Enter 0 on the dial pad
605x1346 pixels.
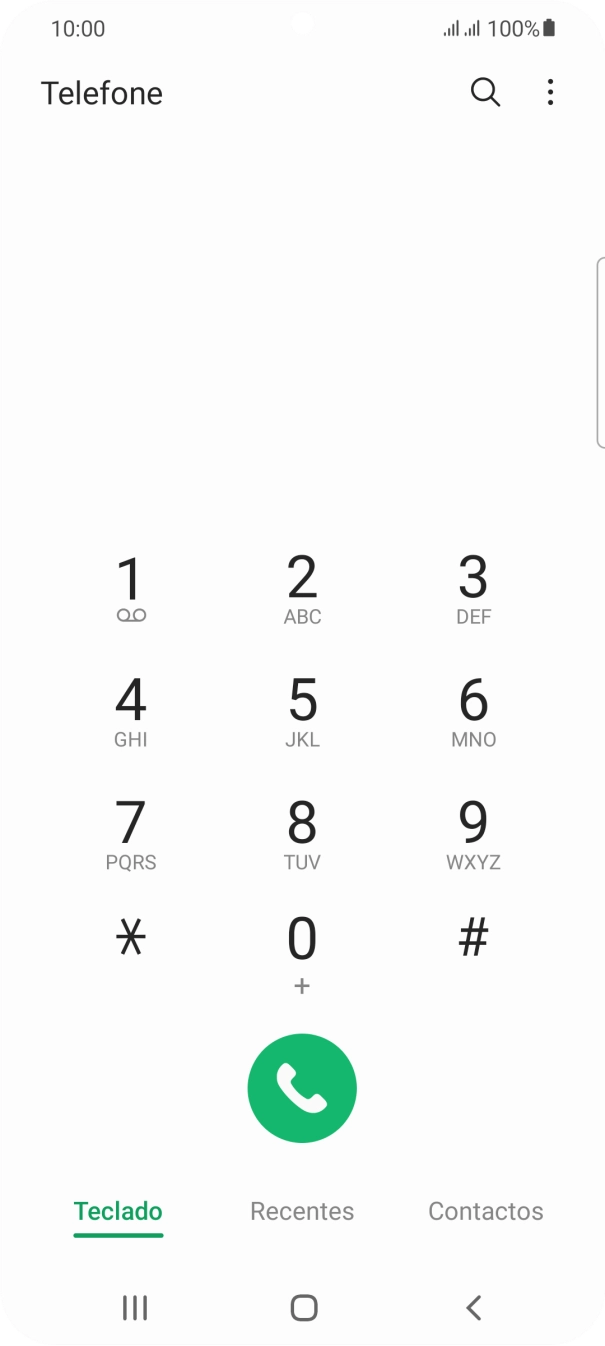coord(302,950)
